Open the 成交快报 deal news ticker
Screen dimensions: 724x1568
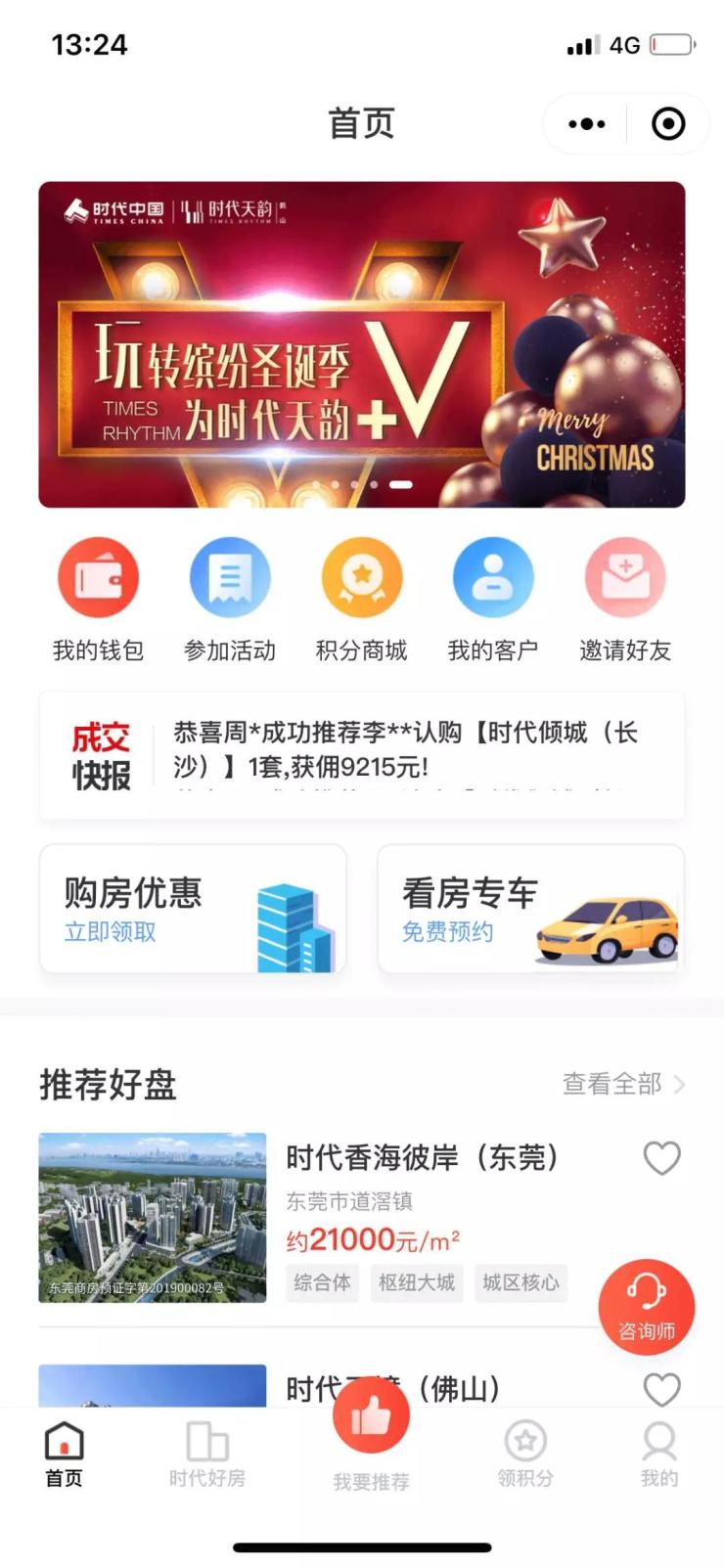(362, 753)
